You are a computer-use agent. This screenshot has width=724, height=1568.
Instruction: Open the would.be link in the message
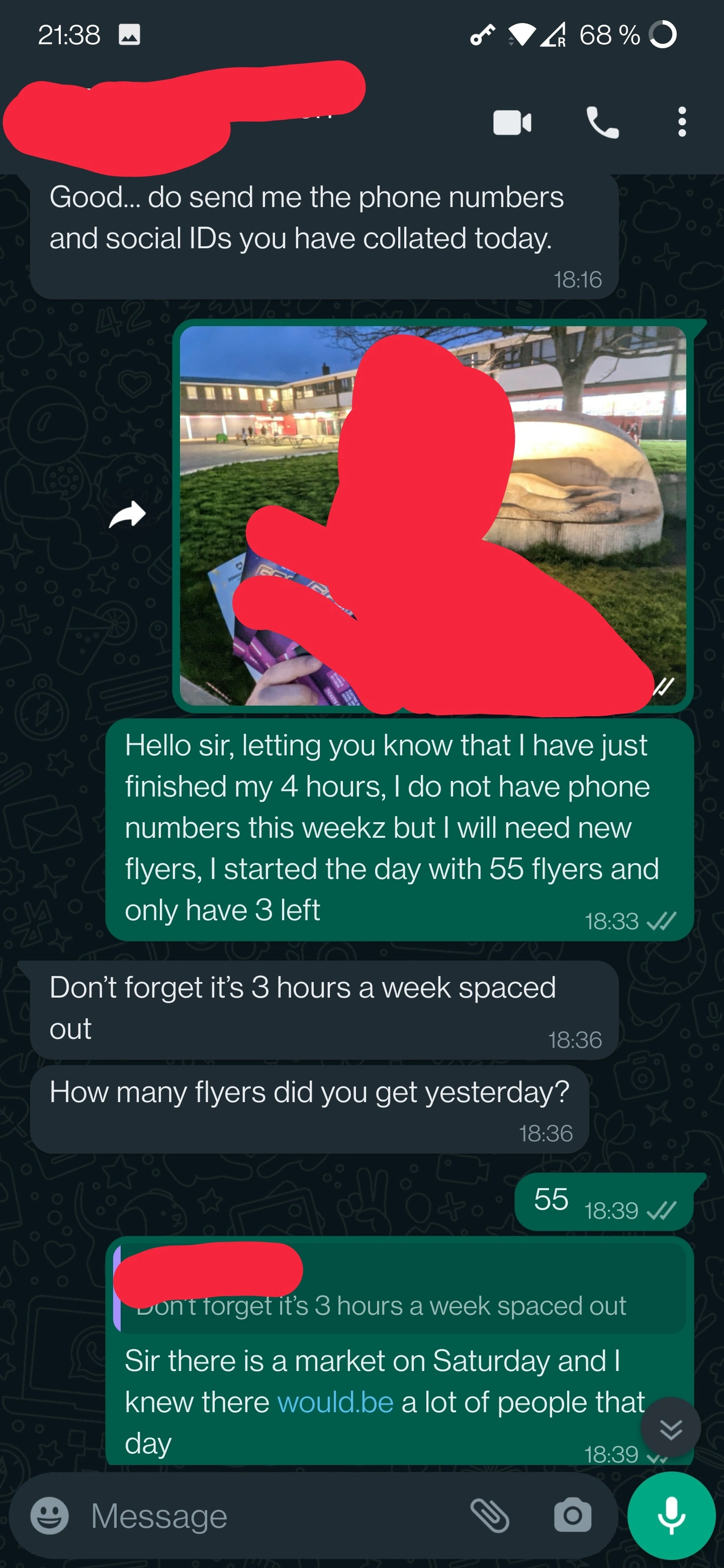pos(335,1402)
